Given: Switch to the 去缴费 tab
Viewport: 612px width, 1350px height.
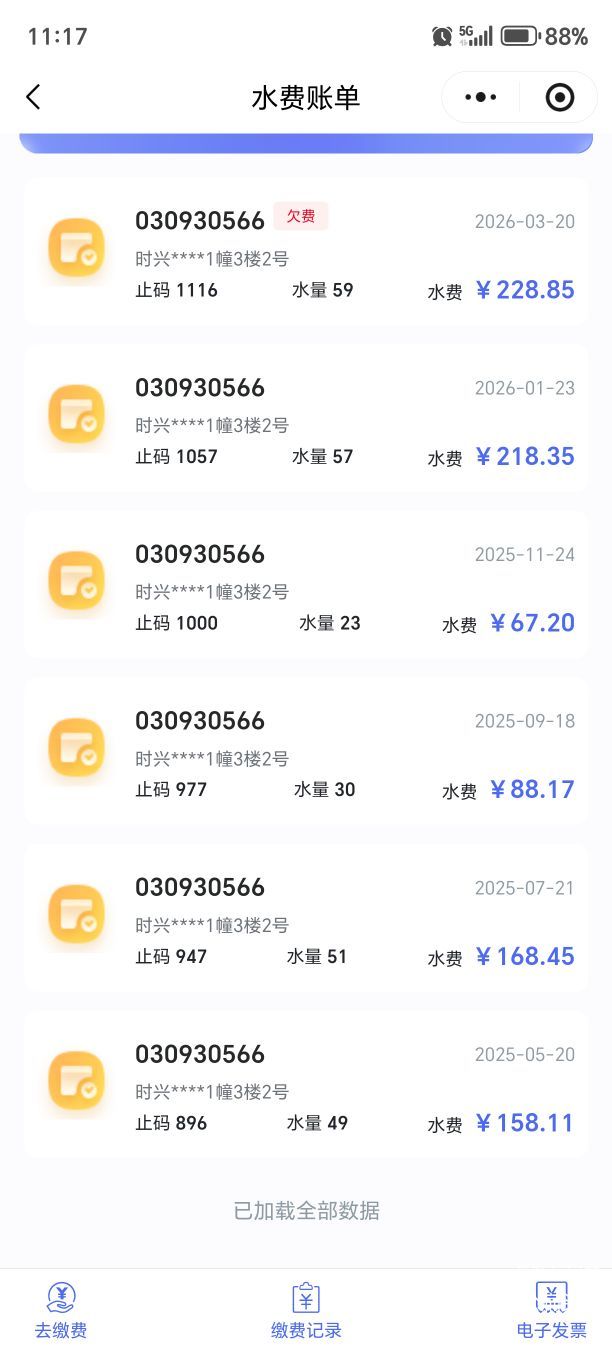Looking at the screenshot, I should (x=61, y=1310).
